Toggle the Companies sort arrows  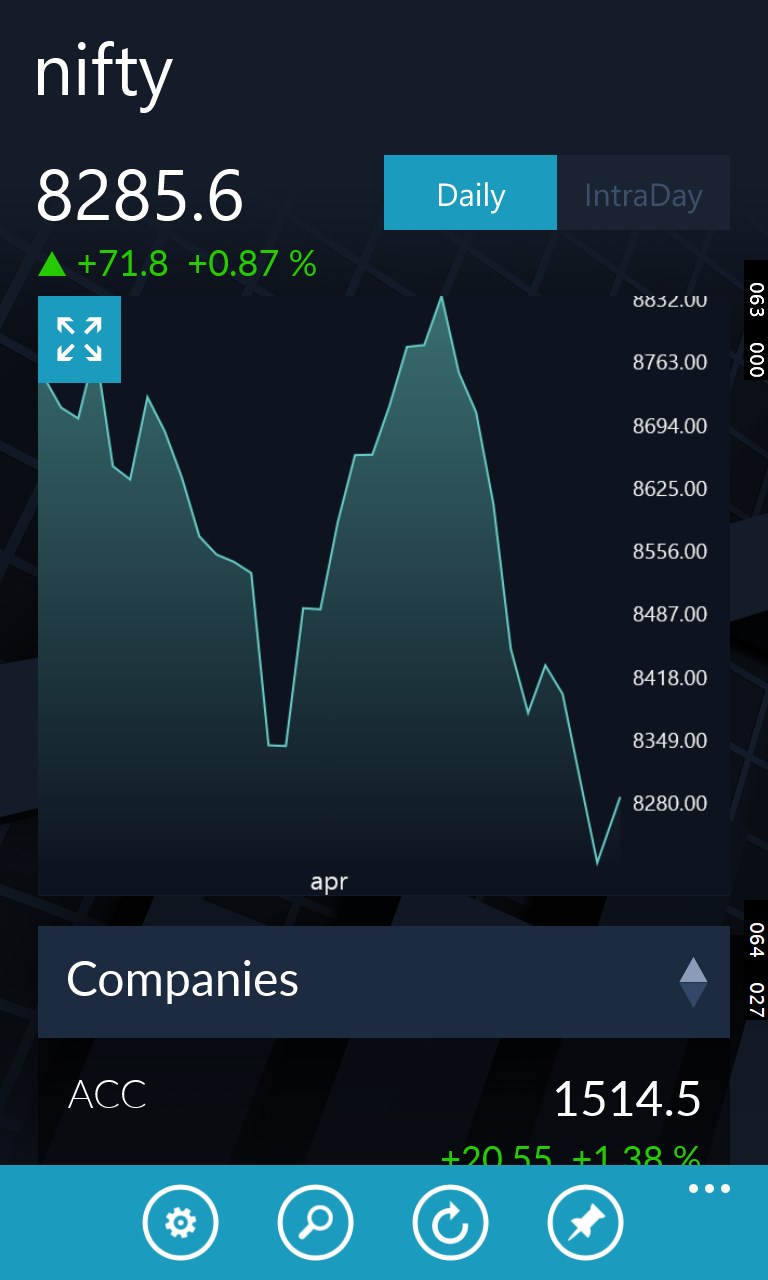coord(693,982)
